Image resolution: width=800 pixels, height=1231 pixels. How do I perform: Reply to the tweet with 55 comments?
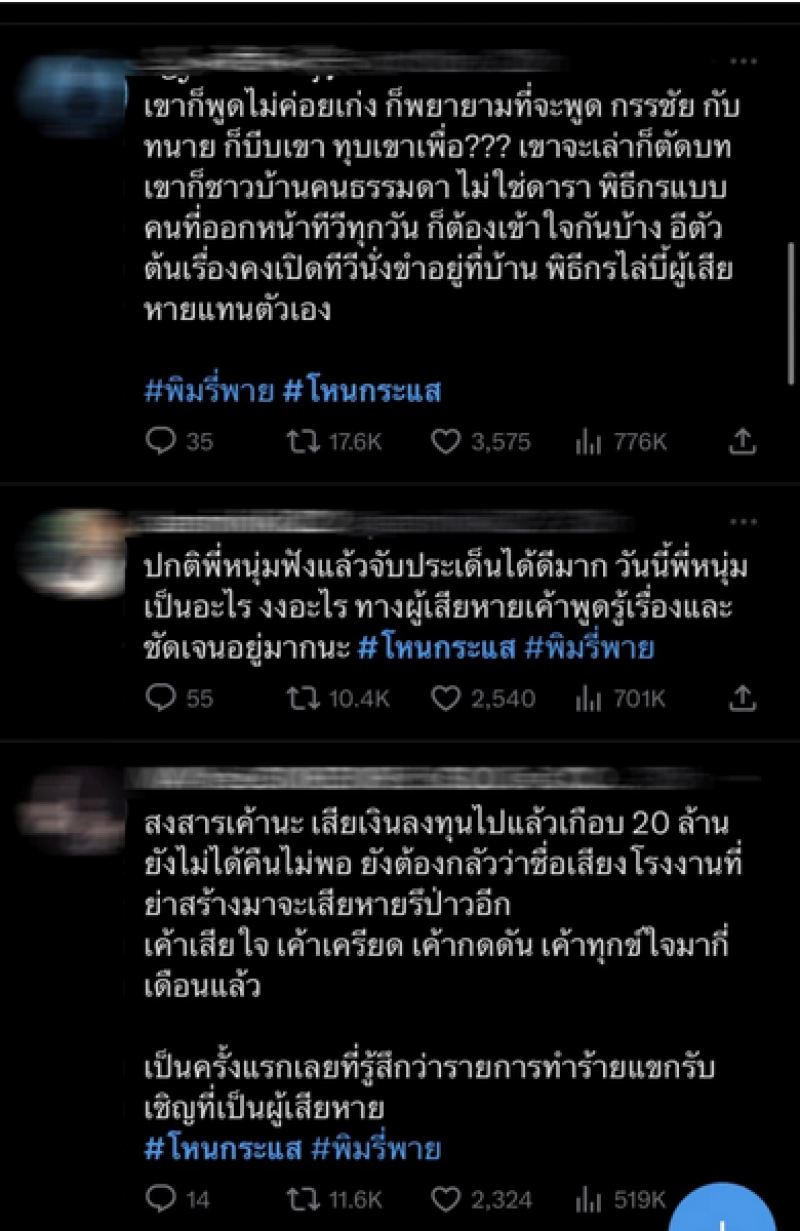(161, 699)
